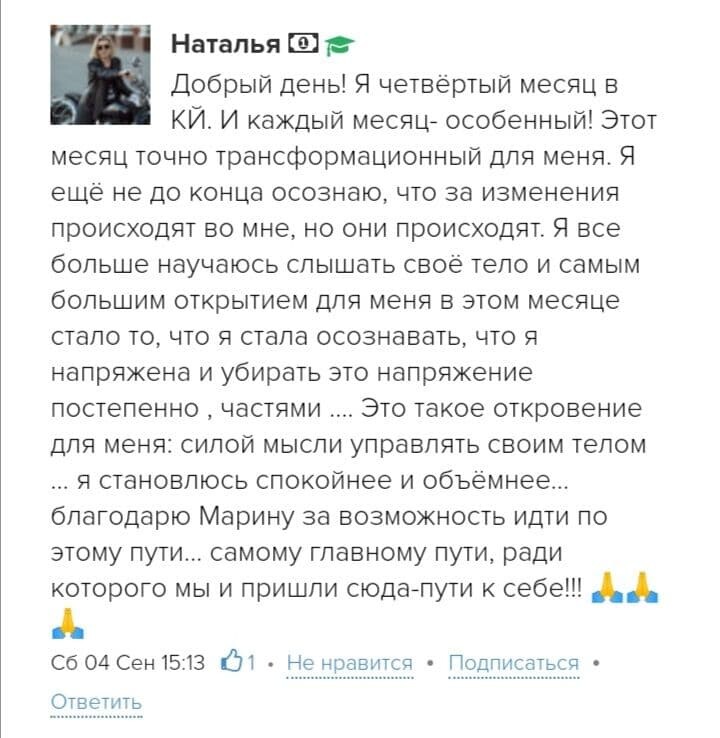Open Наталья's profile picture
720x738 pixels.
click(x=100, y=75)
